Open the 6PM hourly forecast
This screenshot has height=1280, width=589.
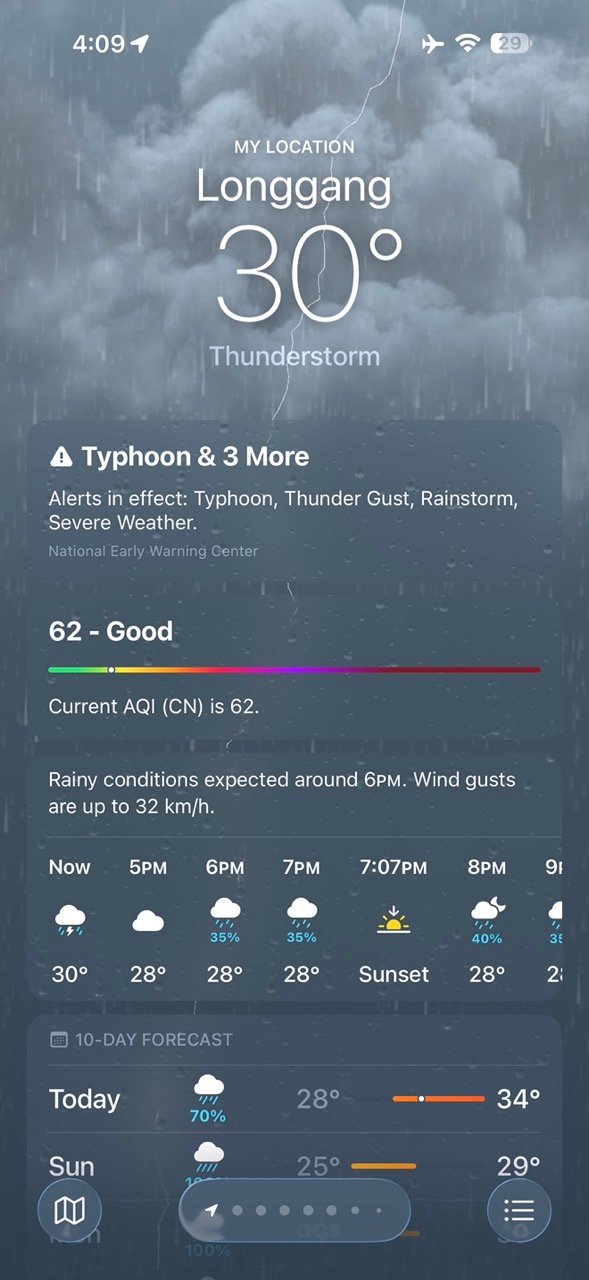click(225, 920)
